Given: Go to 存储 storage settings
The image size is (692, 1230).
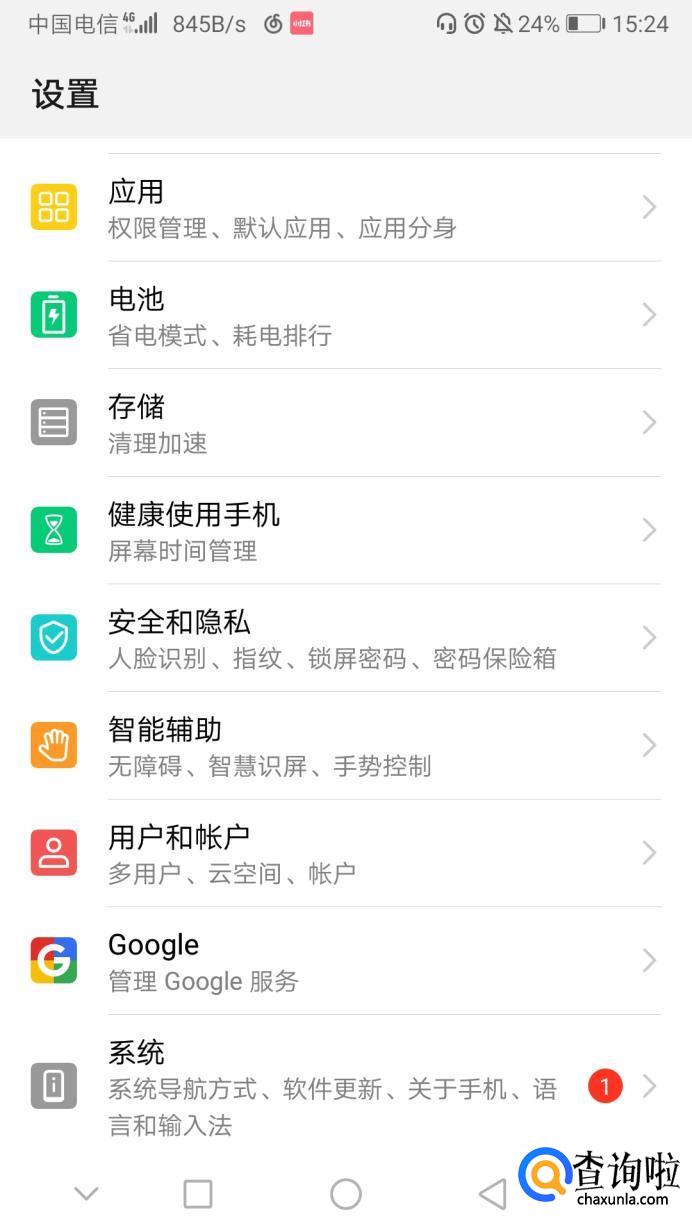Looking at the screenshot, I should click(x=345, y=423).
